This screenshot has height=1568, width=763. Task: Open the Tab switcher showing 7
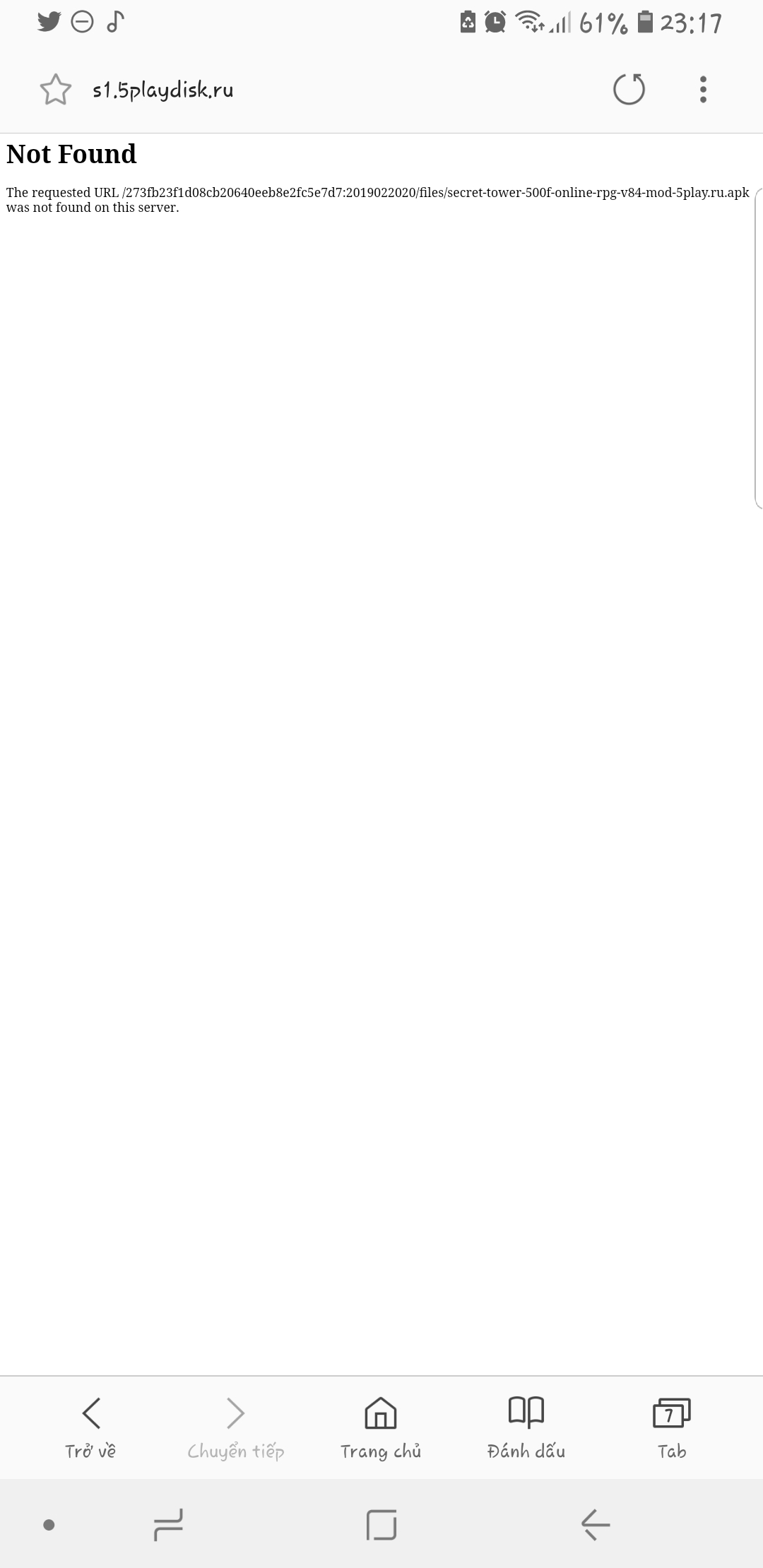click(x=671, y=1427)
